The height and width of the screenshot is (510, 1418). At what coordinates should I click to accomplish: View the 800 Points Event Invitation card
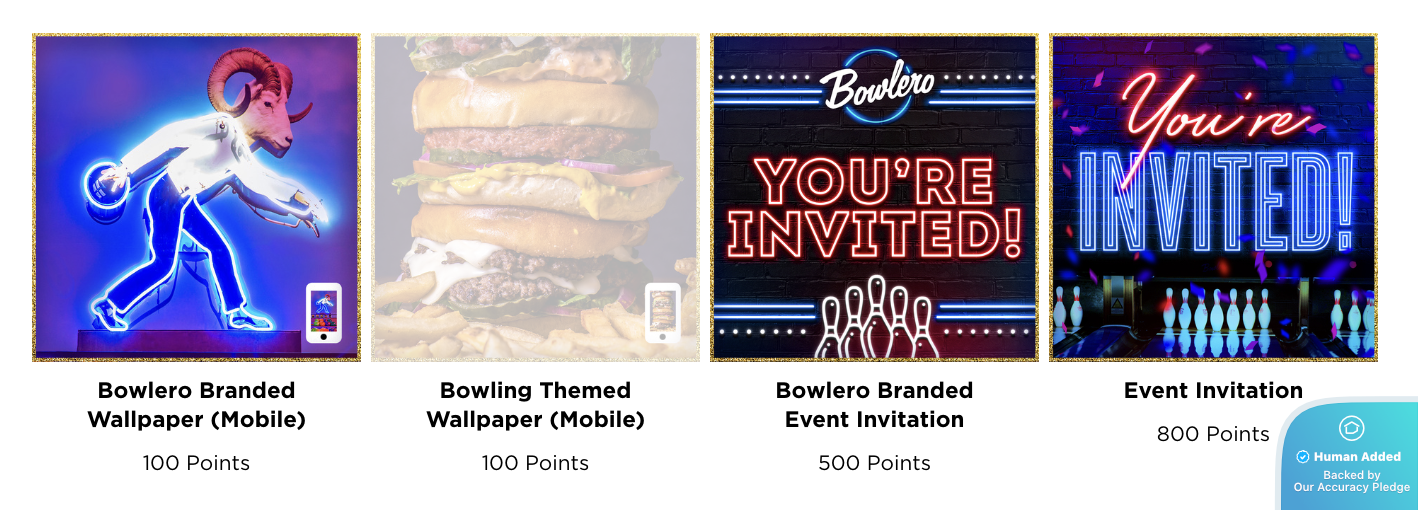(x=1213, y=198)
